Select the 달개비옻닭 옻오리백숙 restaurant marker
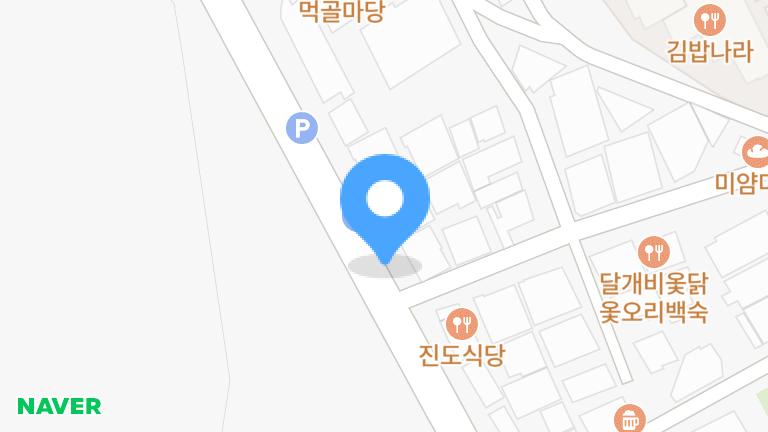 tap(653, 250)
